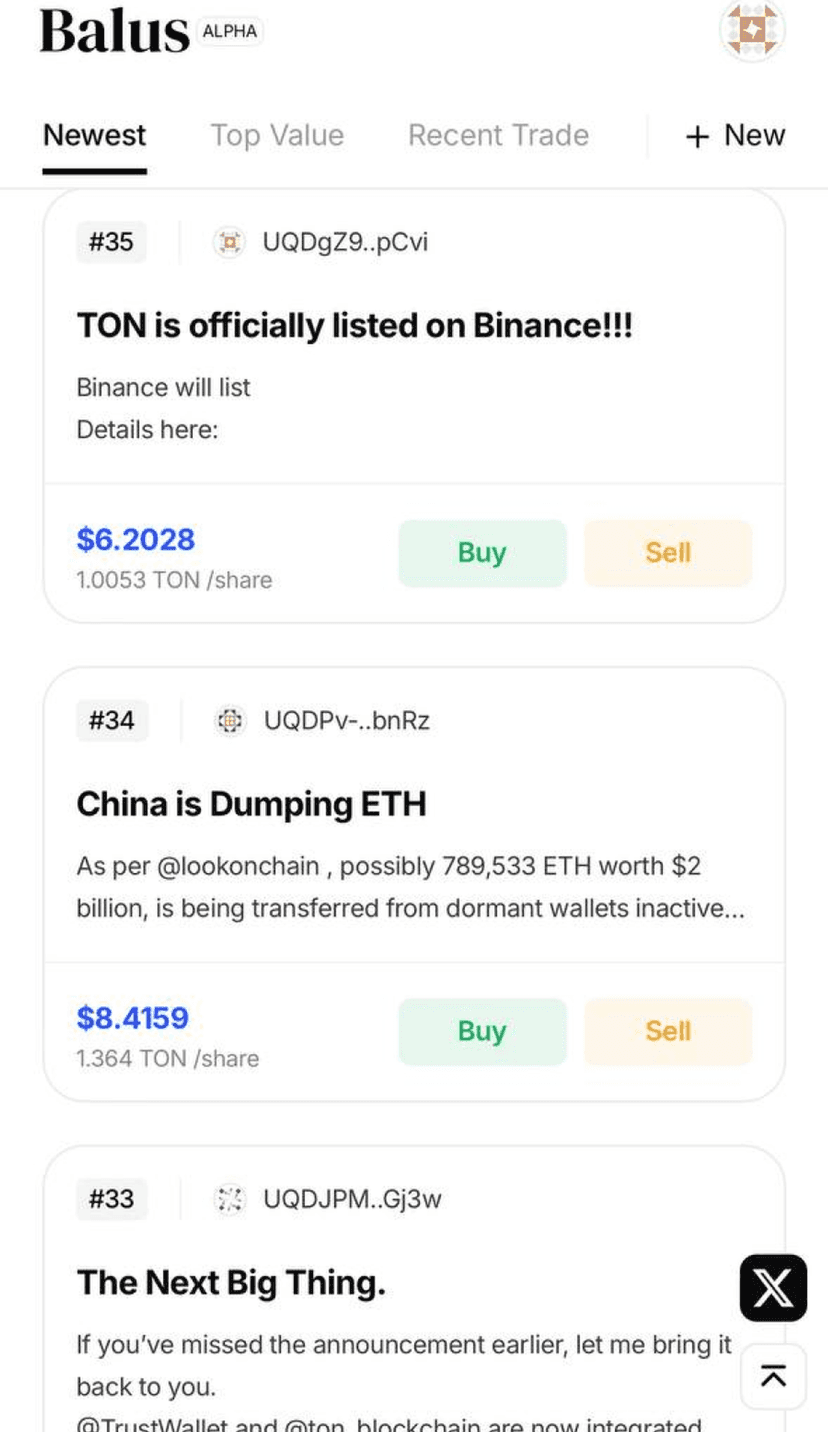Open The Next Big Thing post

[231, 1282]
